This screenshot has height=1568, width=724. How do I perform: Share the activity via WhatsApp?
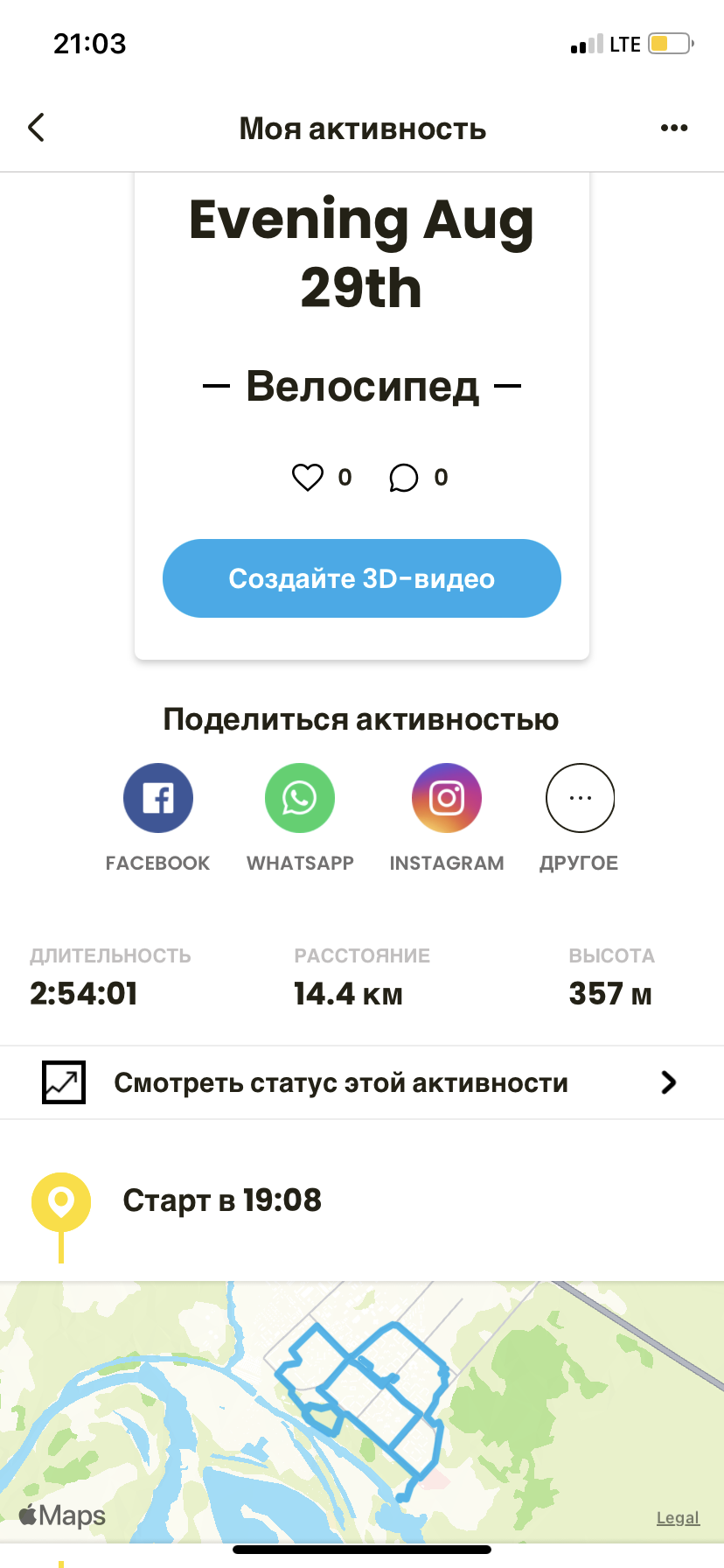pyautogui.click(x=300, y=798)
